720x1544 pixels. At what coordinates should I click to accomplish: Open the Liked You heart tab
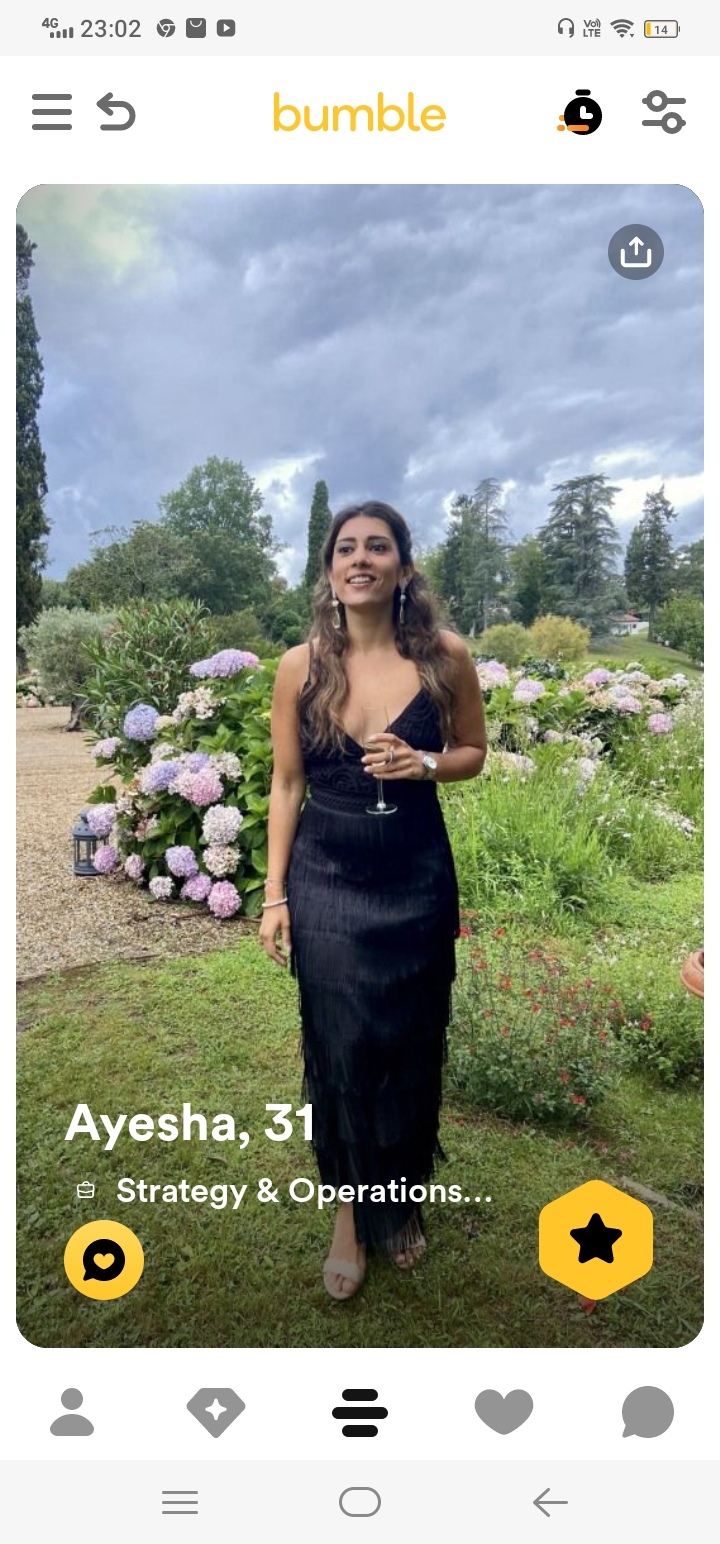(504, 1412)
